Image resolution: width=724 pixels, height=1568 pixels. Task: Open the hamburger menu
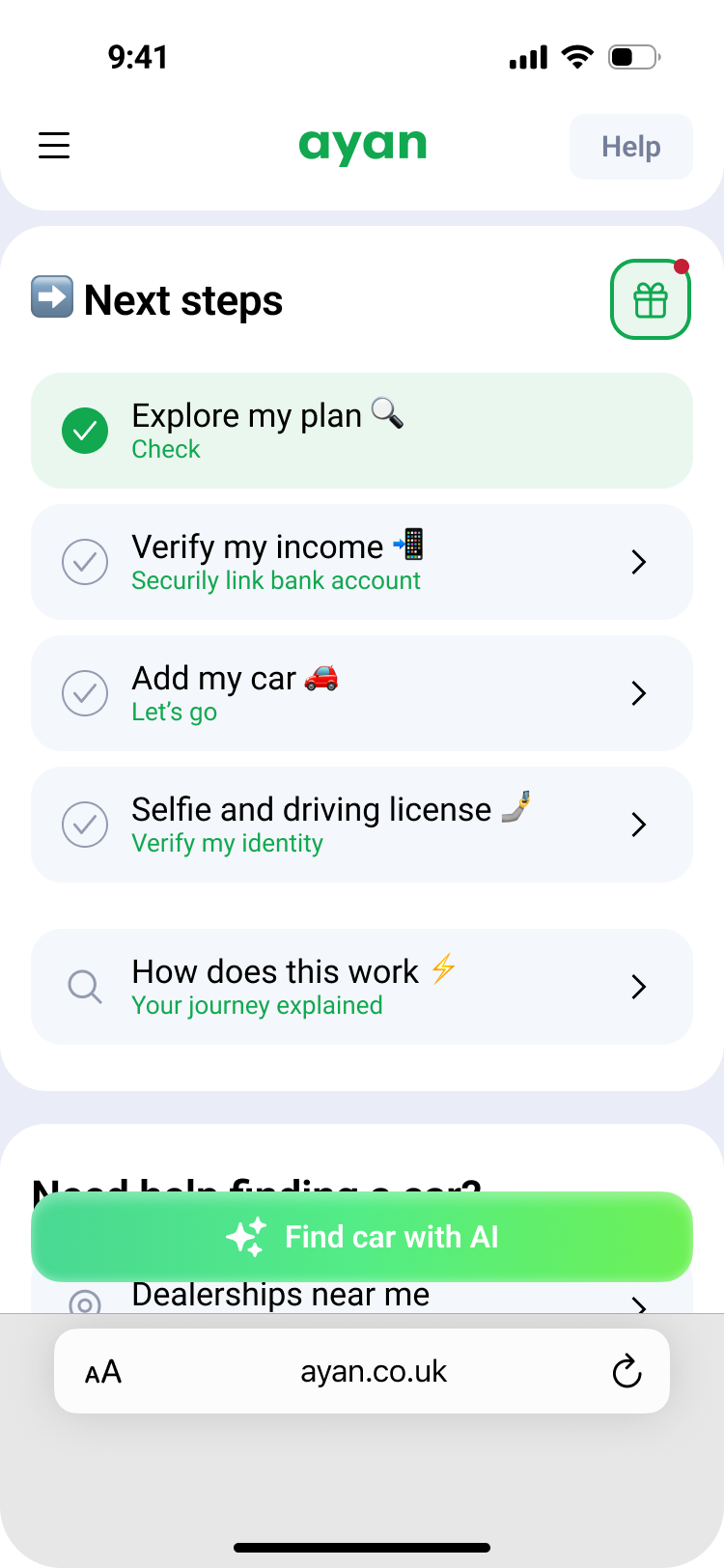pyautogui.click(x=54, y=146)
